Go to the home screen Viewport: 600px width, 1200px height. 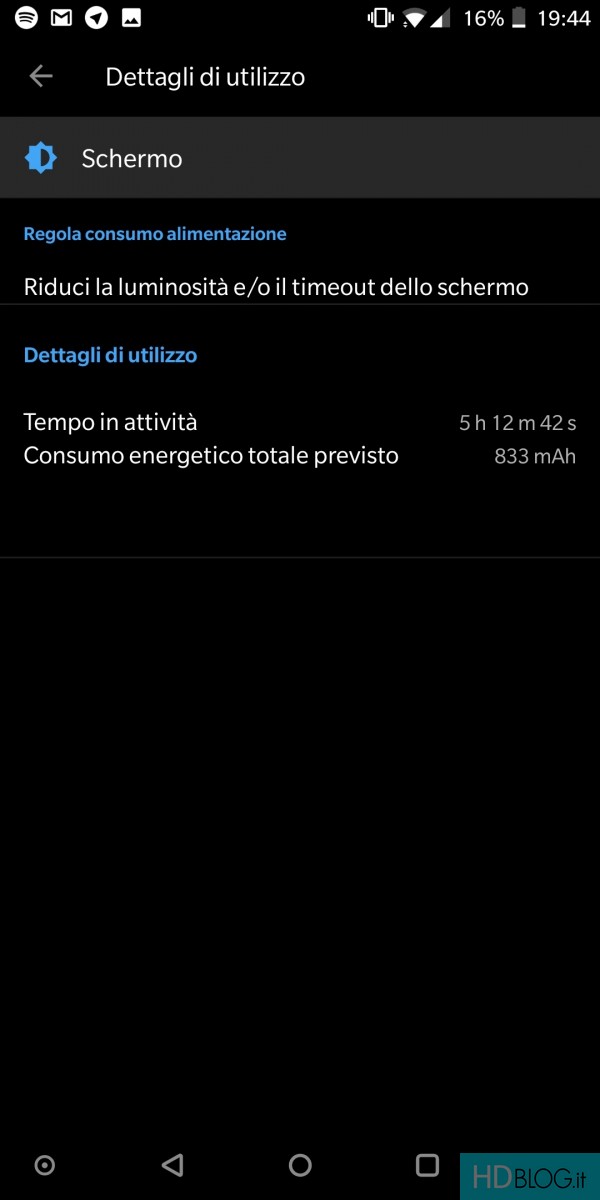300,1164
